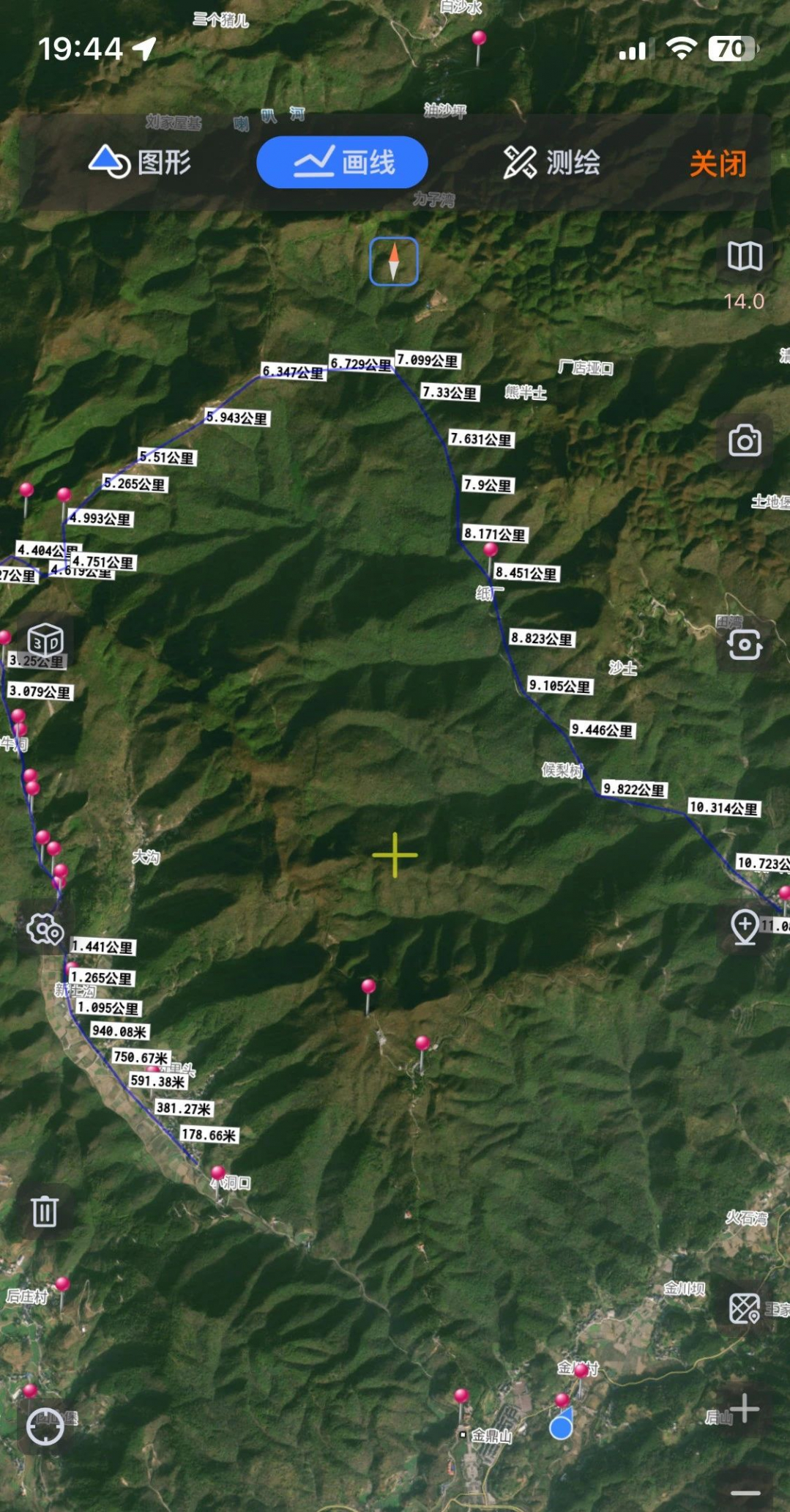
Task: Take a photo with the camera icon
Action: click(x=745, y=441)
